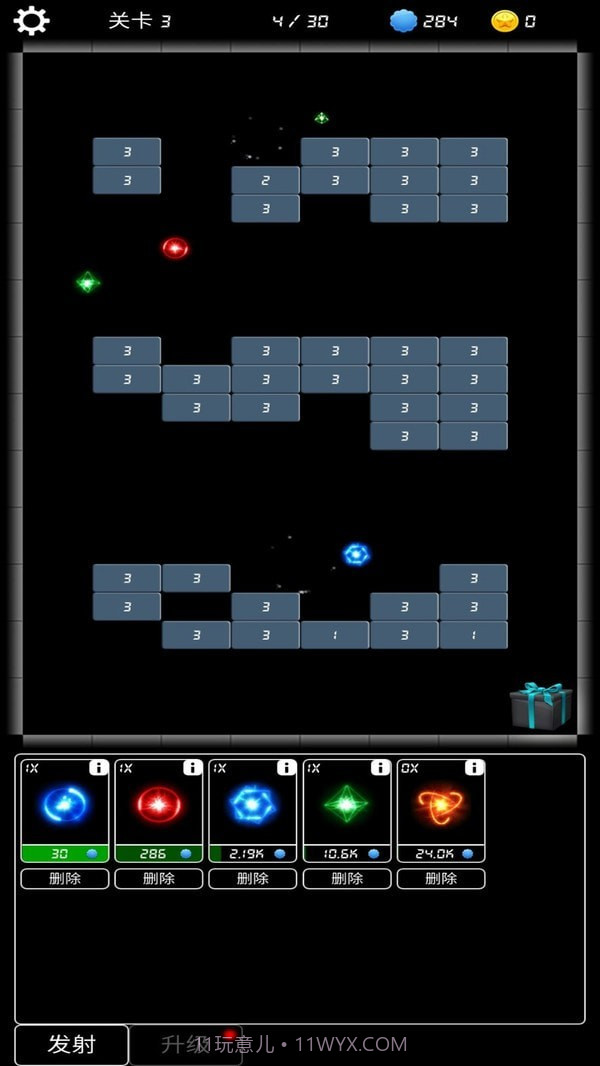
Task: Tap 删除 under the 24.0K ball card
Action: click(441, 878)
